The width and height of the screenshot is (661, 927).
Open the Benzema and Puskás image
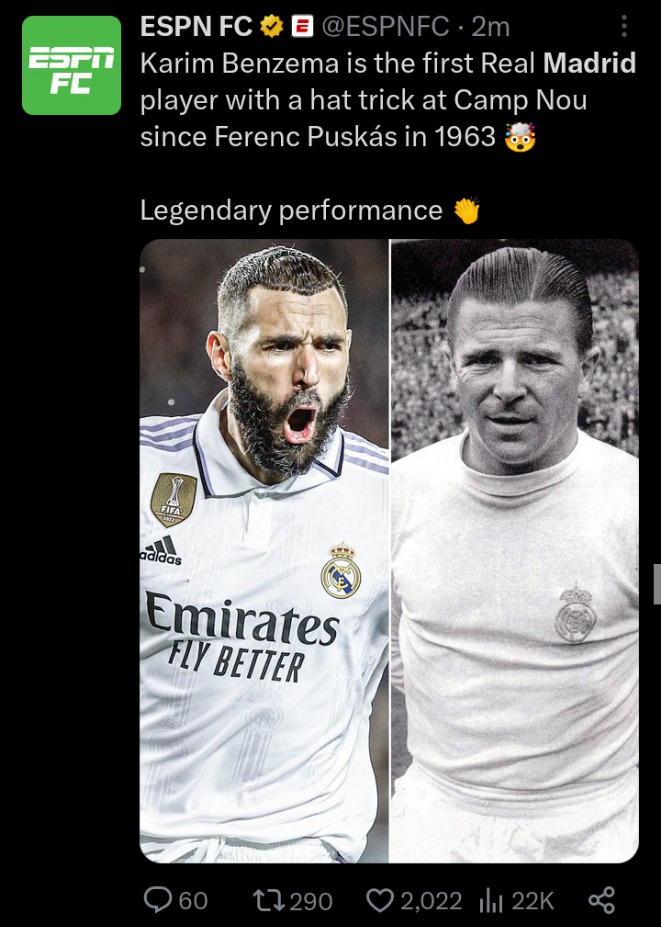pyautogui.click(x=388, y=550)
